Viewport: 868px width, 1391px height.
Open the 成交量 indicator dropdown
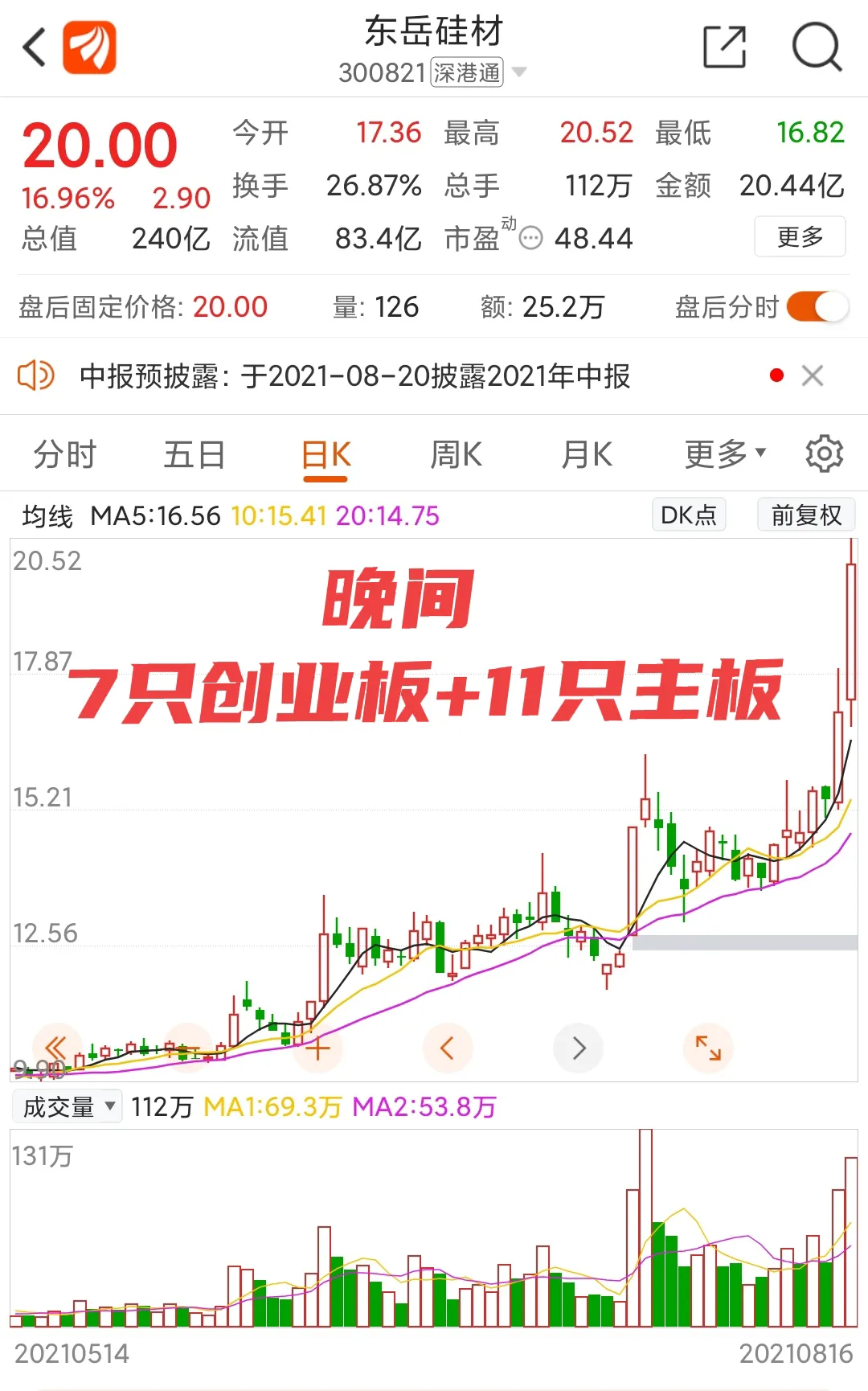tap(68, 1107)
